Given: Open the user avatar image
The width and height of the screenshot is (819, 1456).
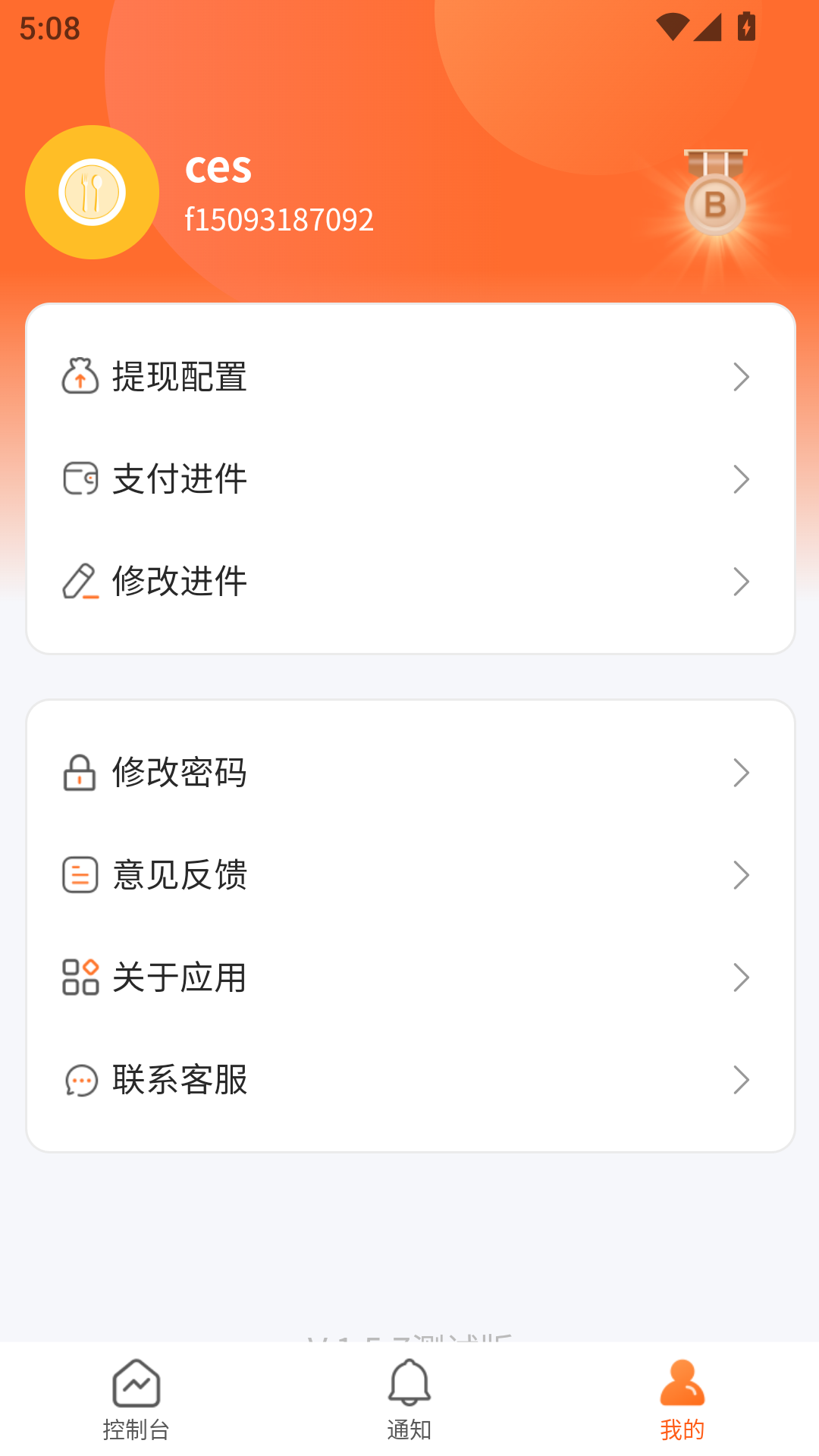Looking at the screenshot, I should 92,192.
